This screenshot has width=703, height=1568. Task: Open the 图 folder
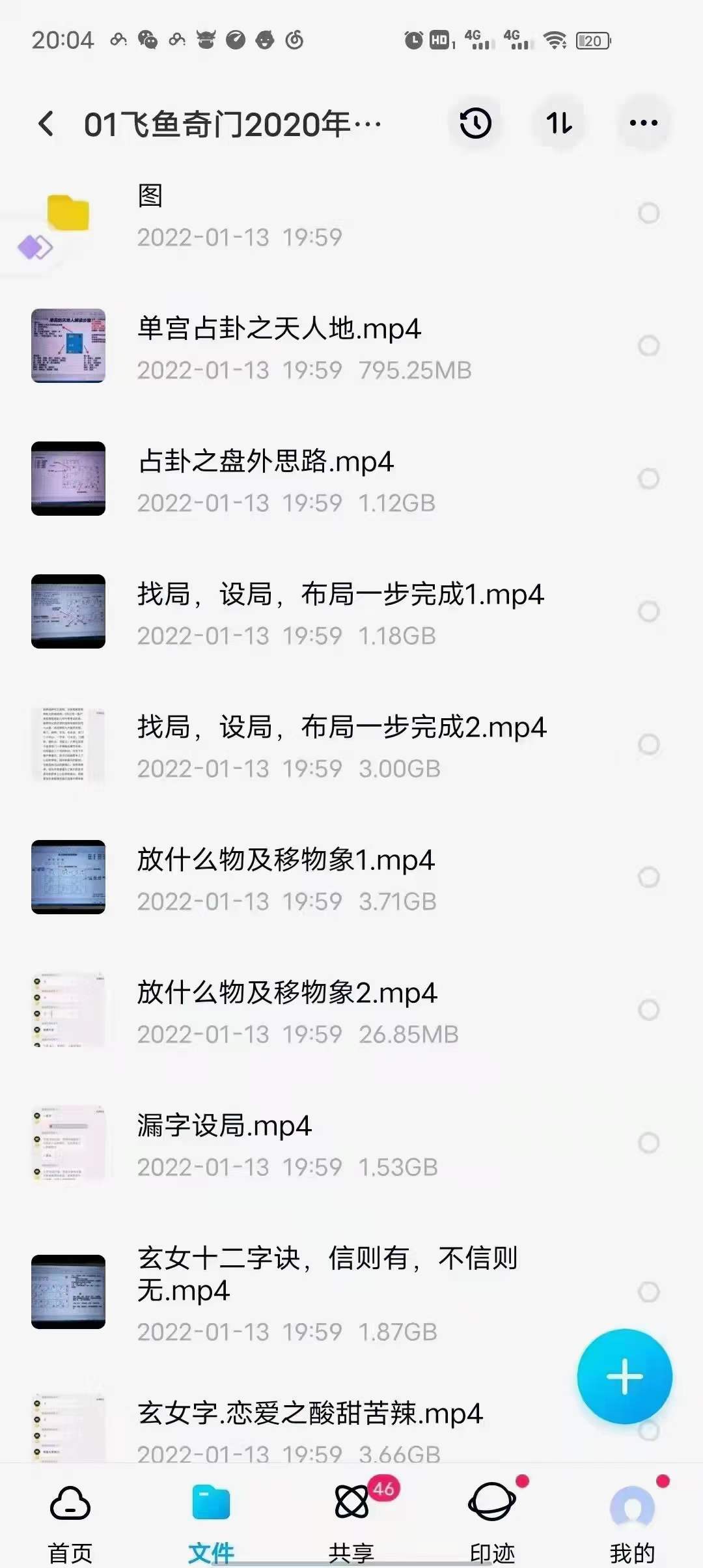(260, 215)
